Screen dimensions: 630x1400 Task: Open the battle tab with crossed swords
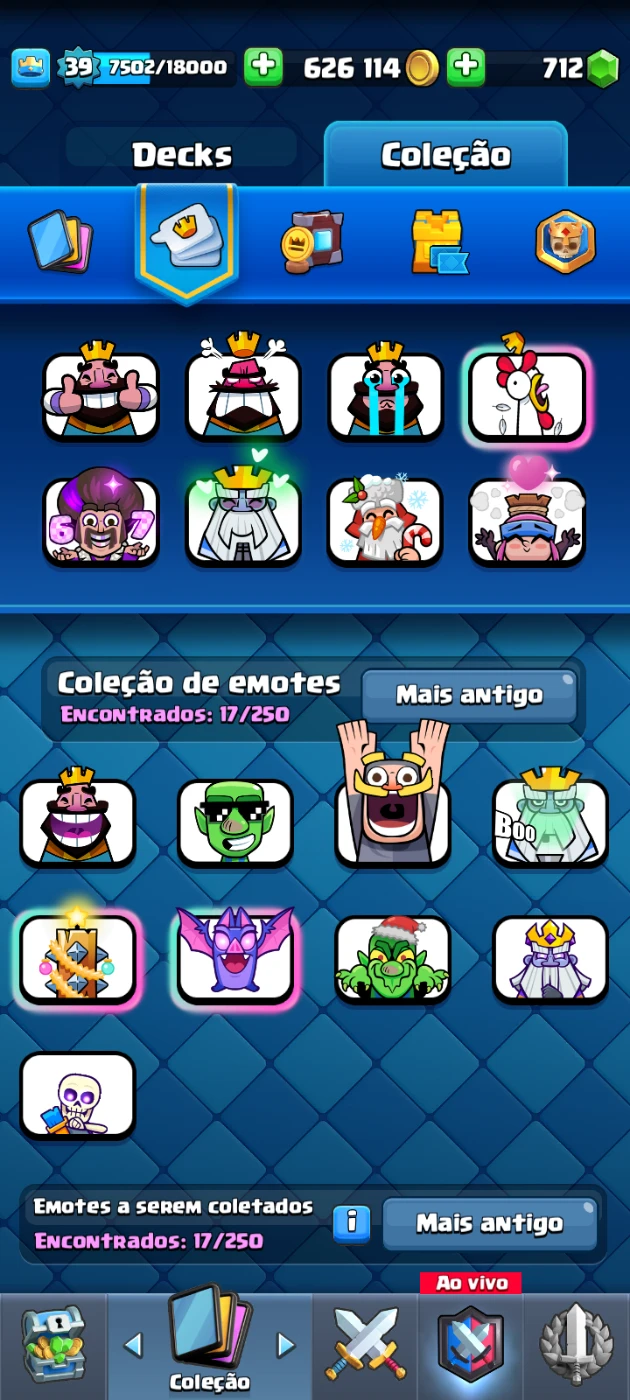(366, 1344)
